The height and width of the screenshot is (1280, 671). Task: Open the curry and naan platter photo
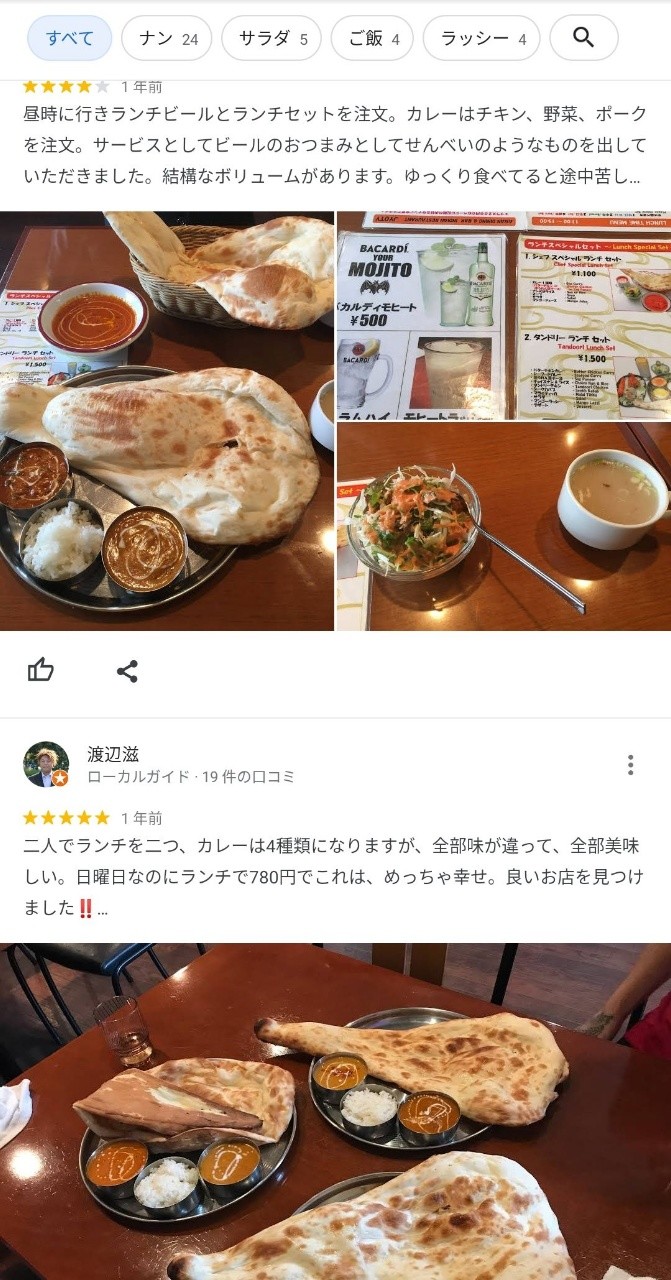(167, 421)
